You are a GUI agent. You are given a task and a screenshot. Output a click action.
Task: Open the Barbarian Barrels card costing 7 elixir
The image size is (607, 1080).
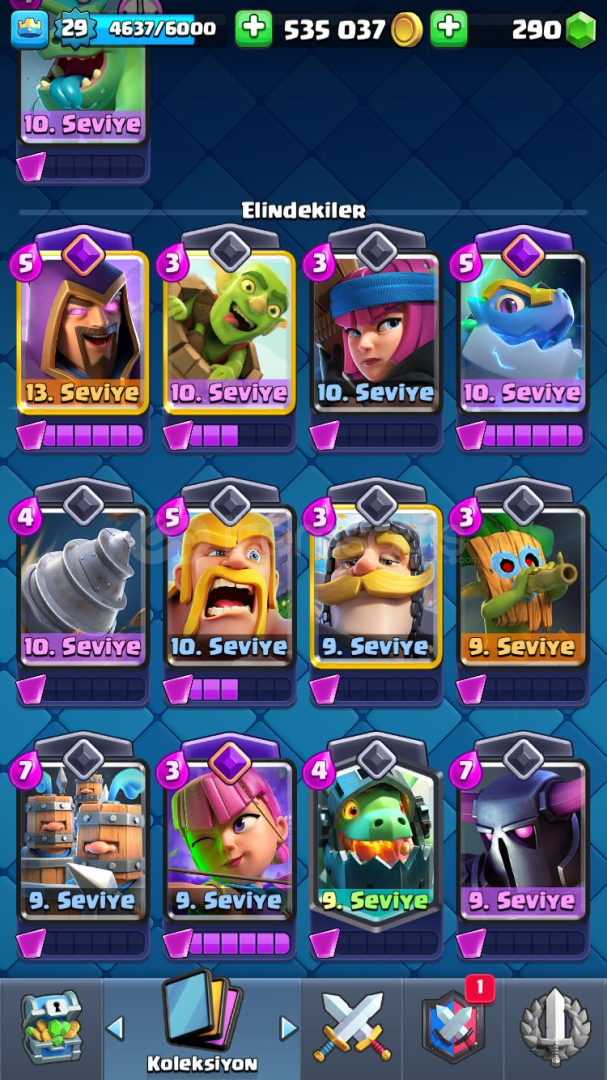click(83, 840)
